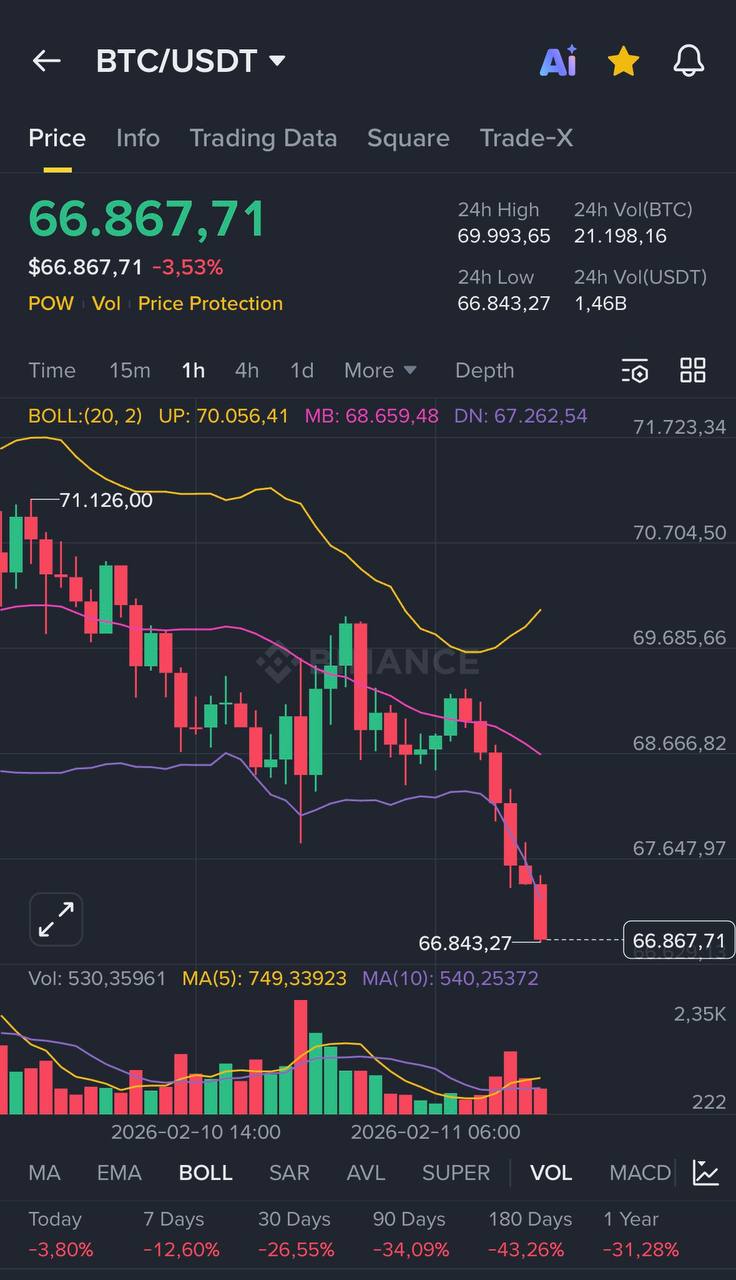Image resolution: width=736 pixels, height=1280 pixels.
Task: Select the 15m chart interval
Action: 130,370
